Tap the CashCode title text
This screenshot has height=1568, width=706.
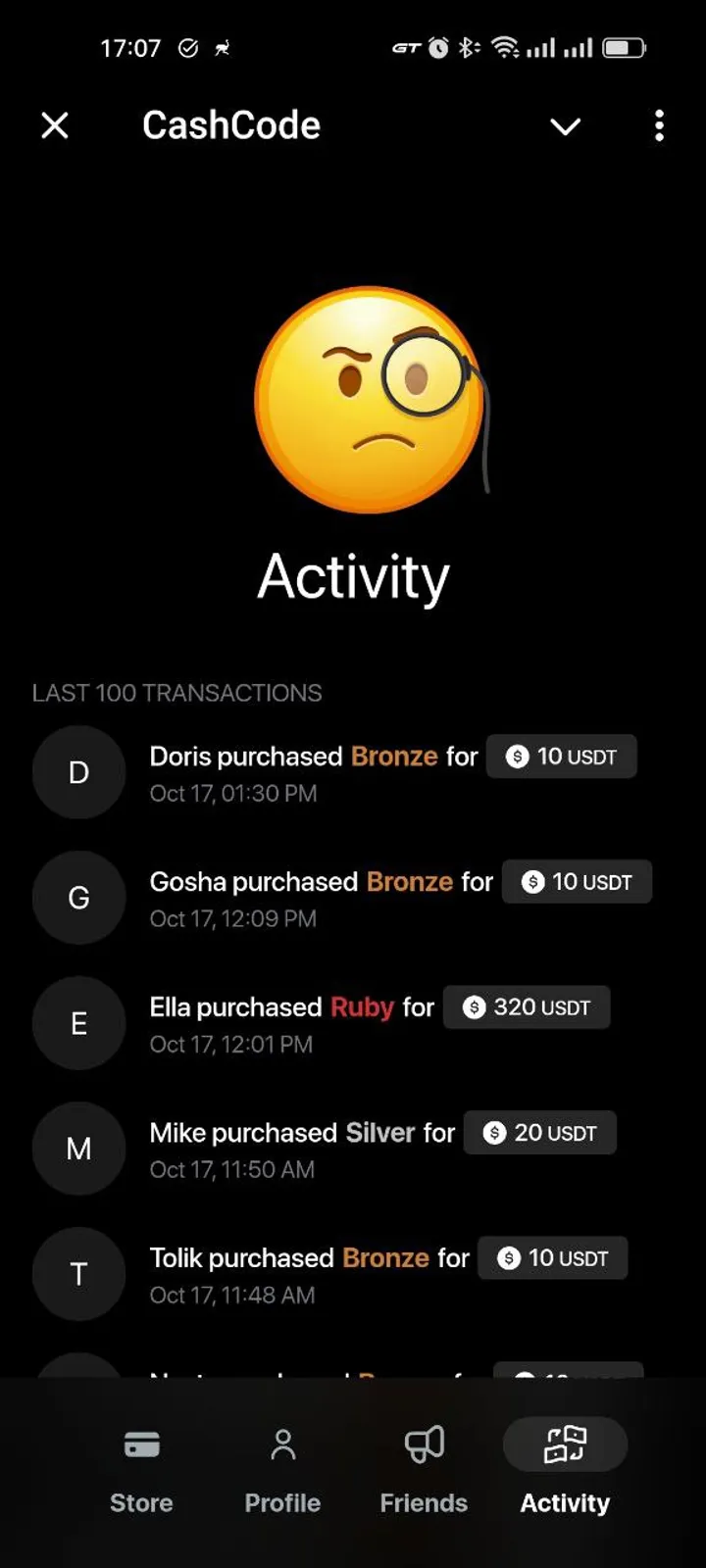click(231, 124)
